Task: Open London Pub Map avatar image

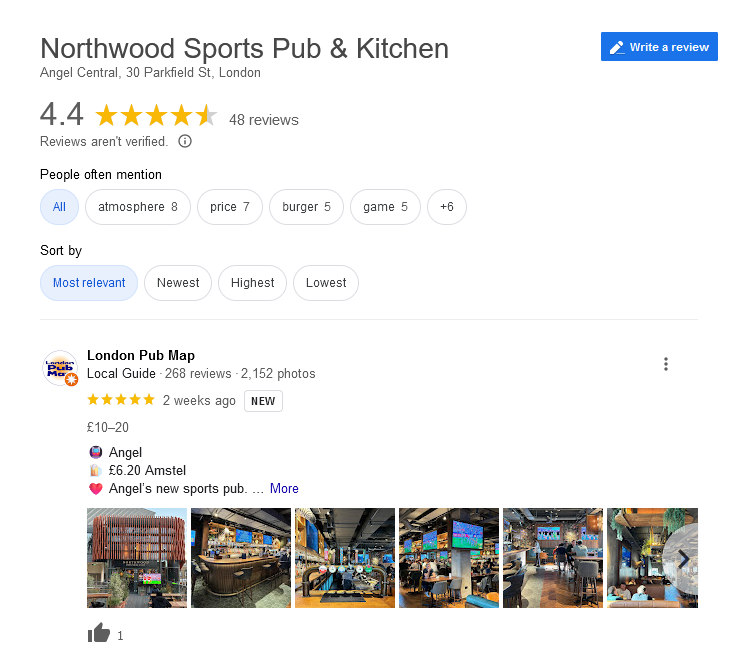Action: coord(61,368)
